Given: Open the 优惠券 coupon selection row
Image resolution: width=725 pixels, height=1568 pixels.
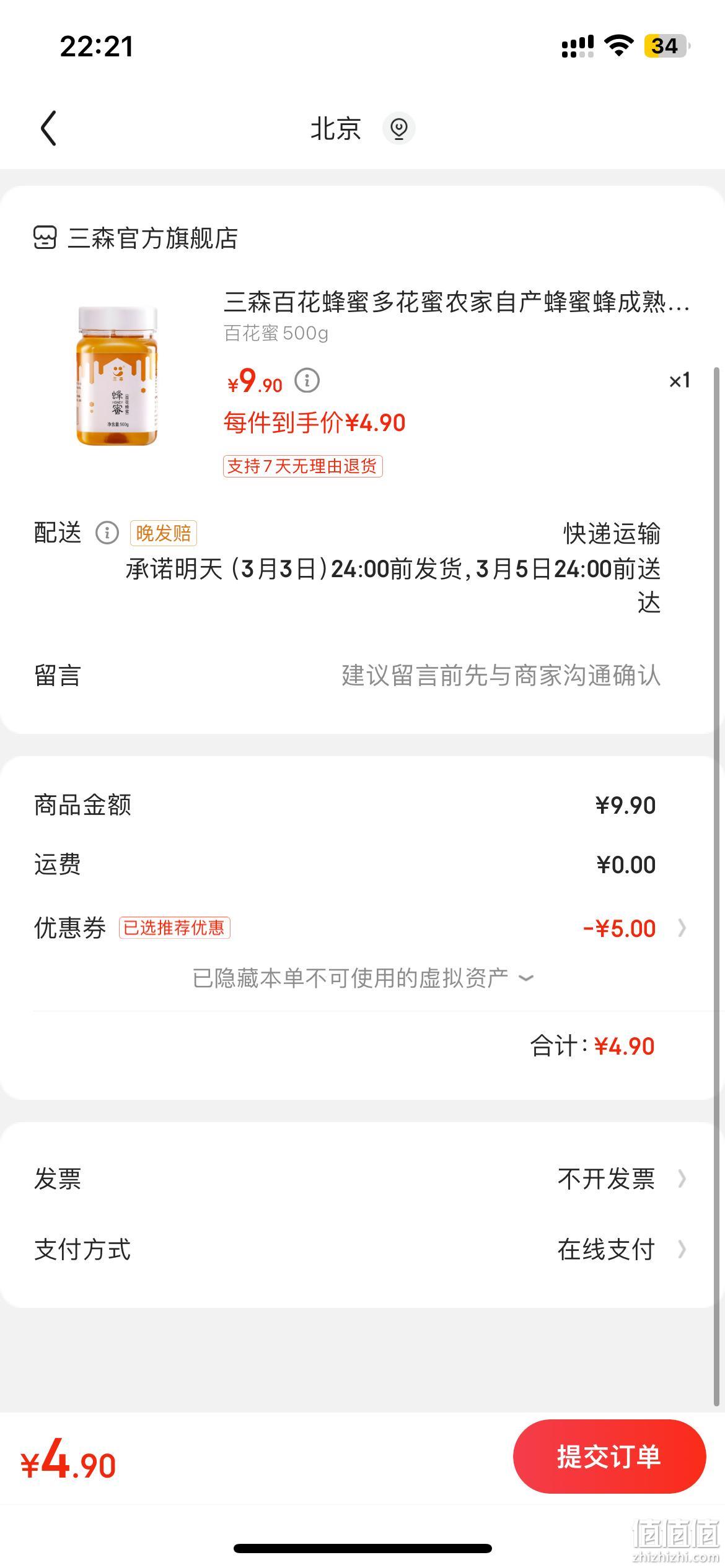Looking at the screenshot, I should [362, 928].
